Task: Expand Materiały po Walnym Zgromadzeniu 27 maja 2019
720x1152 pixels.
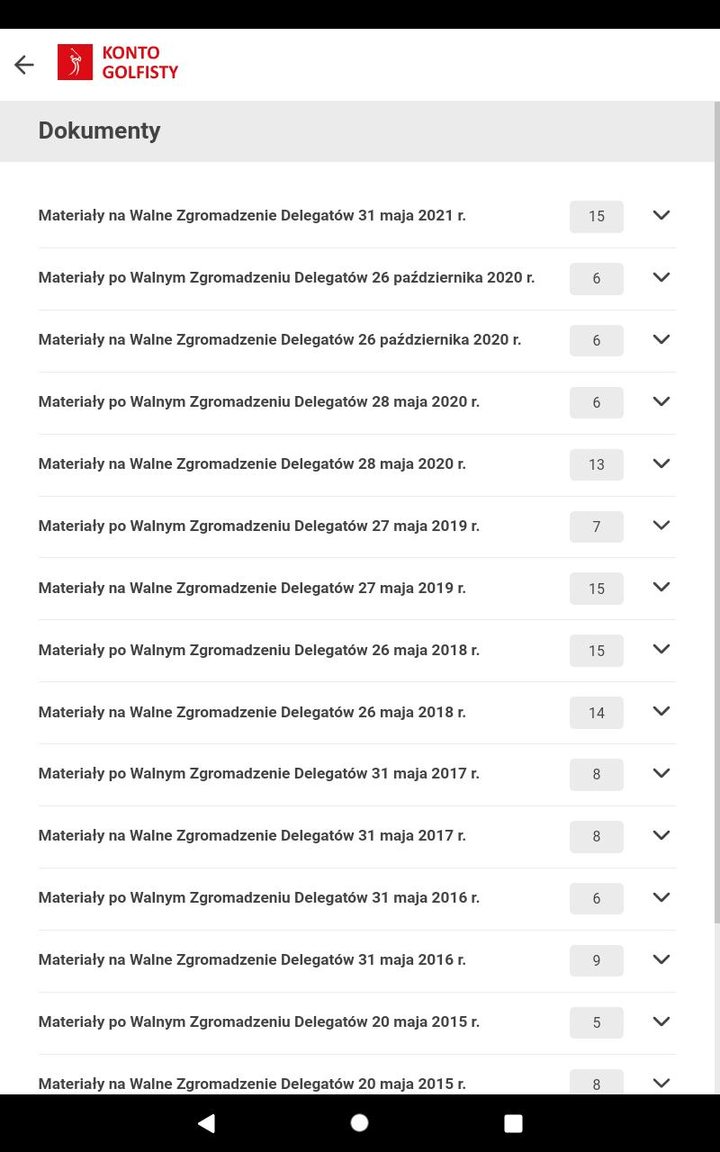Action: 660,526
